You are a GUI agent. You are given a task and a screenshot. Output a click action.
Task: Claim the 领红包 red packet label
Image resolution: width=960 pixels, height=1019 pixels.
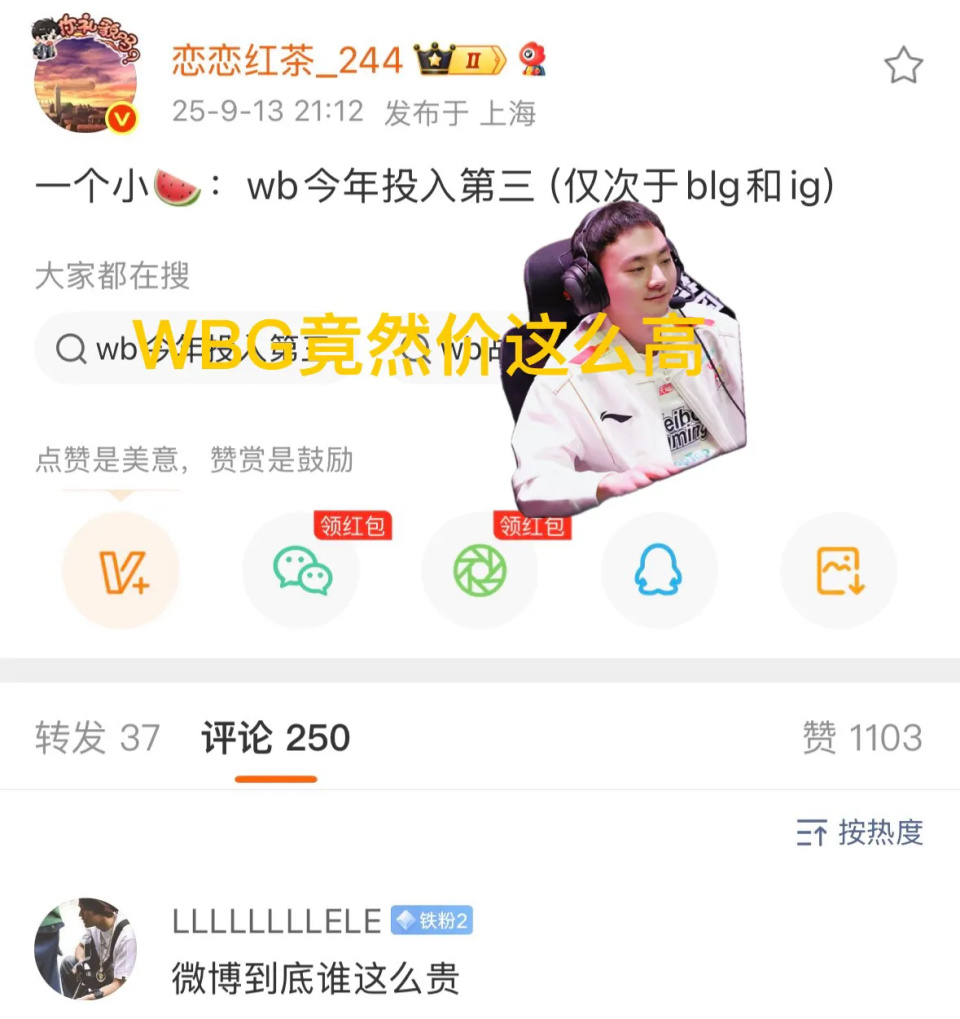click(352, 526)
